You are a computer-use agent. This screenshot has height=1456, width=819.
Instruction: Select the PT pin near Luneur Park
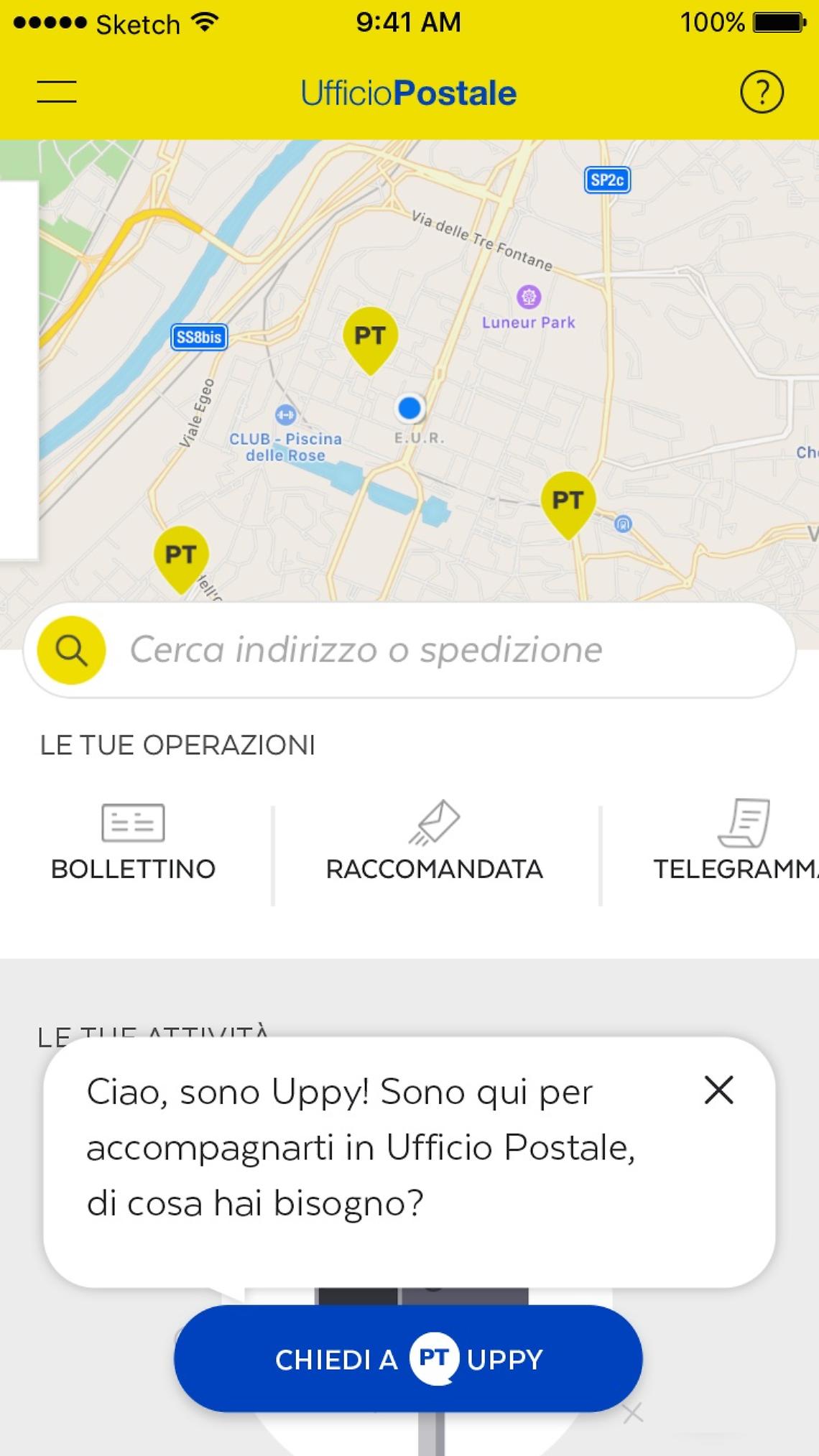click(x=568, y=501)
